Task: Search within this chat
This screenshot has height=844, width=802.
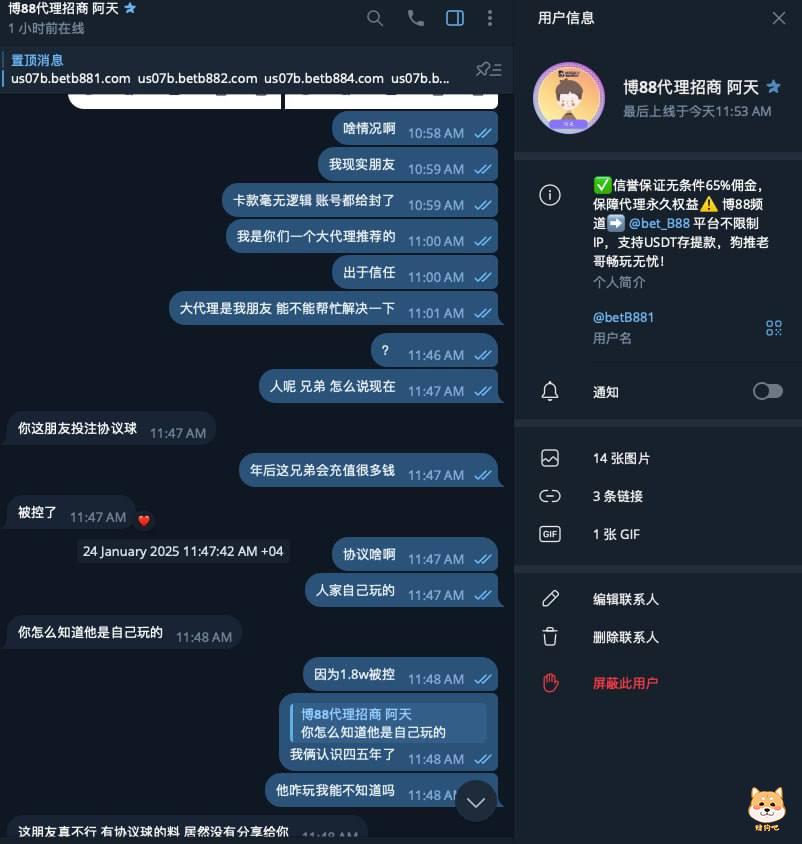Action: [375, 18]
